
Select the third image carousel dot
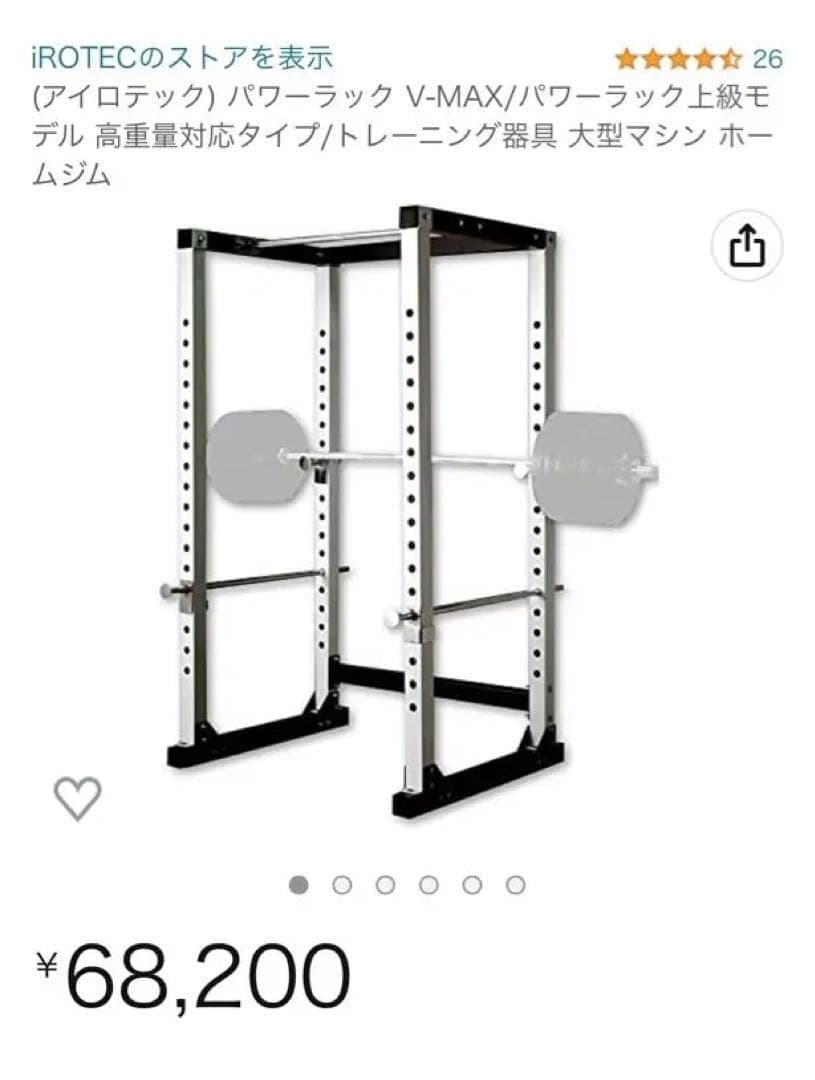[383, 884]
